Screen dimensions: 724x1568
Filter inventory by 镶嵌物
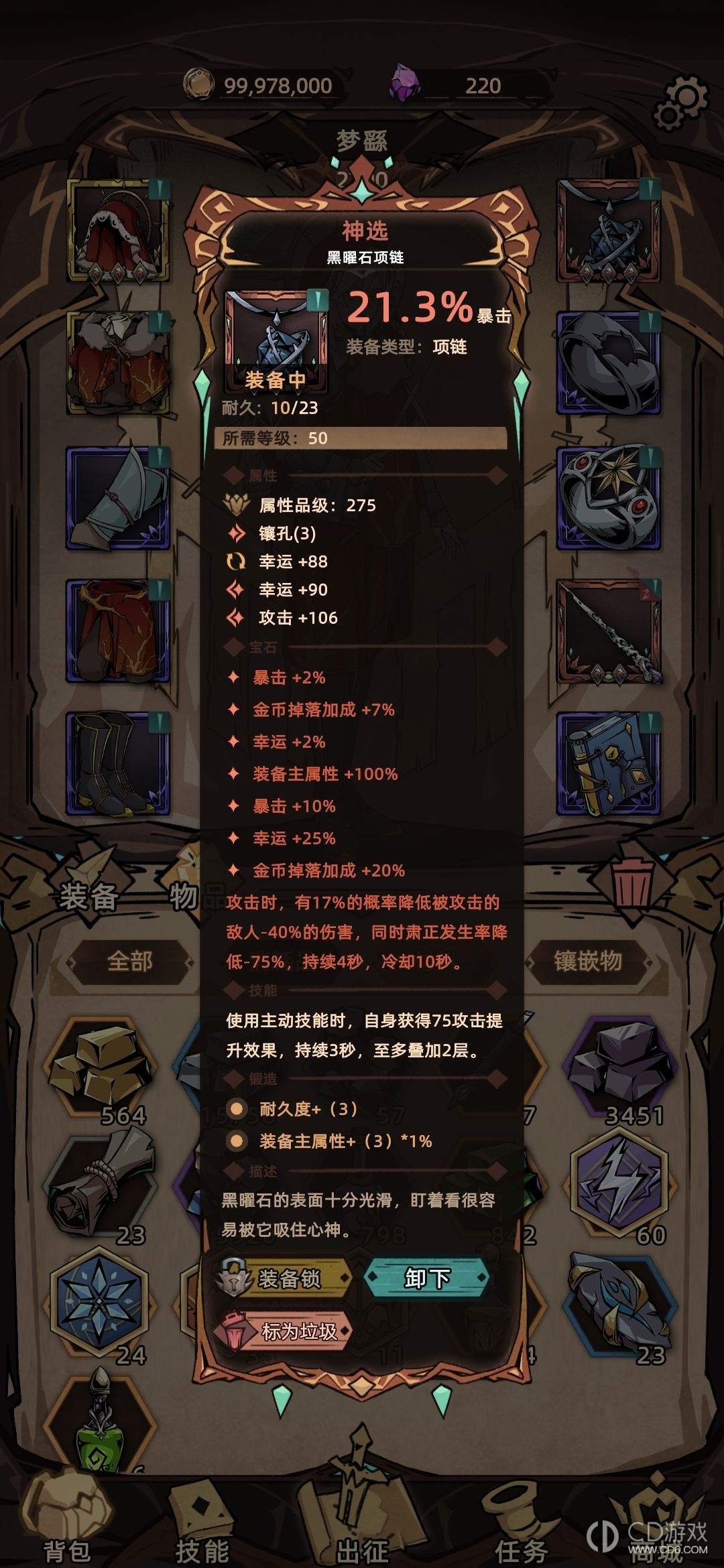point(588,962)
